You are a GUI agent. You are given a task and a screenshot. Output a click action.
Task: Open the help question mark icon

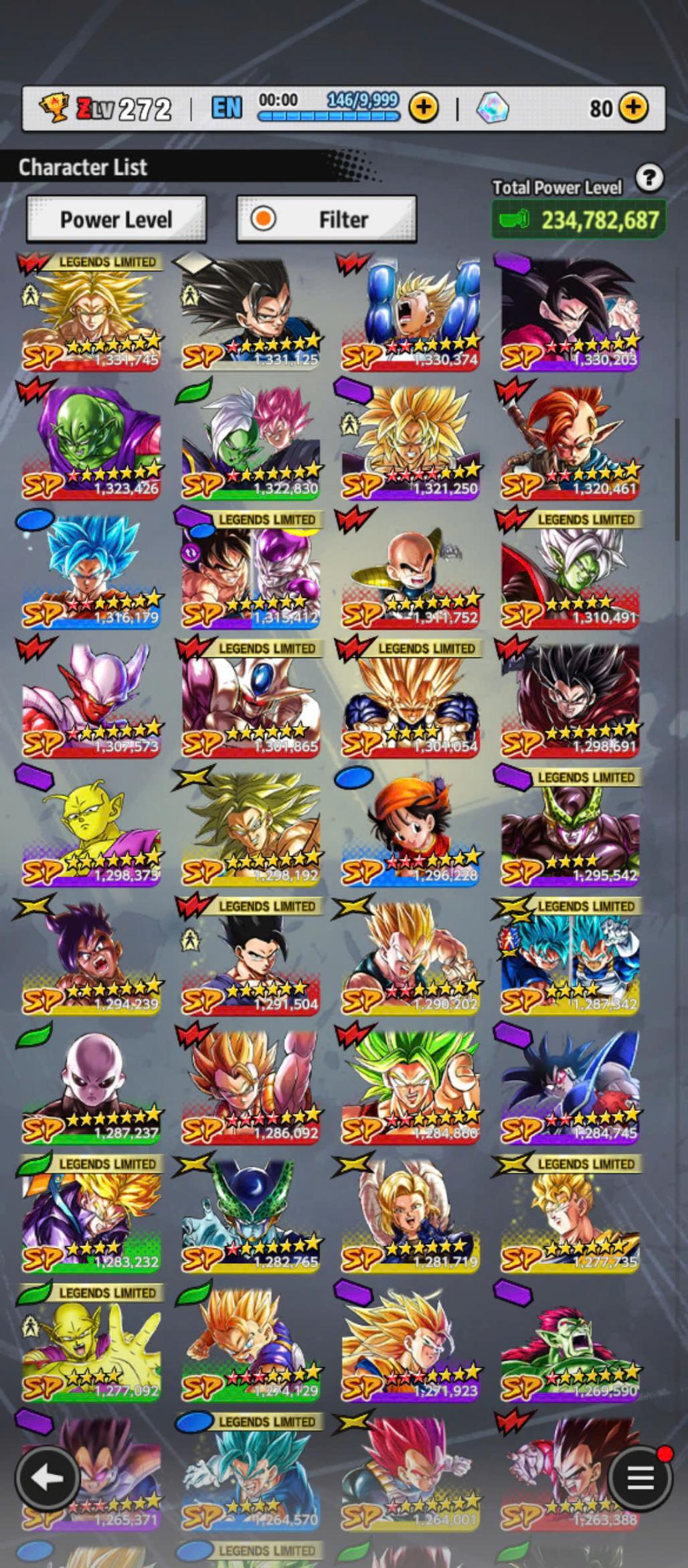point(649,179)
